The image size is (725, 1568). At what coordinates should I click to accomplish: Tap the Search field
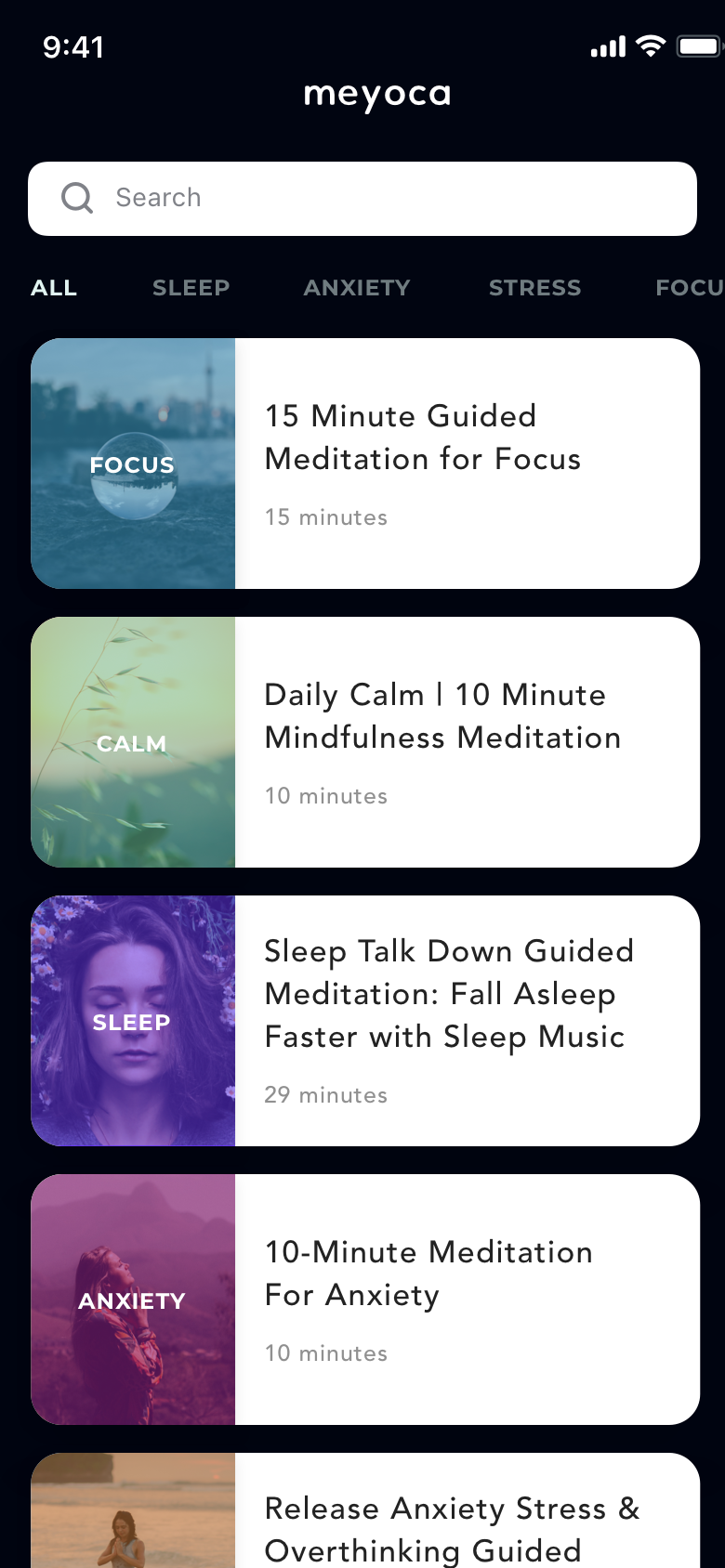coord(362,199)
